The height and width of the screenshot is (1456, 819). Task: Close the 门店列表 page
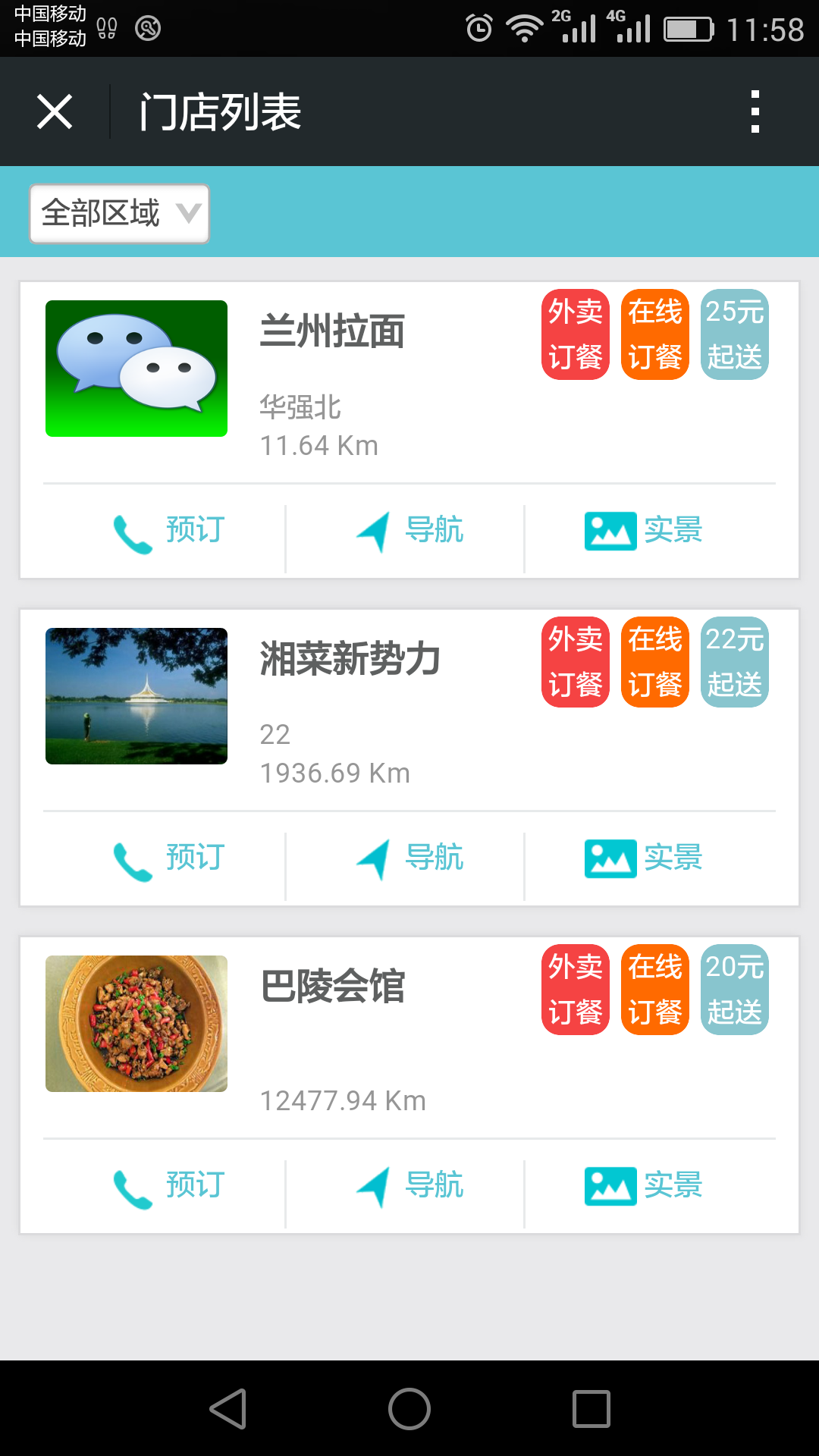(55, 112)
